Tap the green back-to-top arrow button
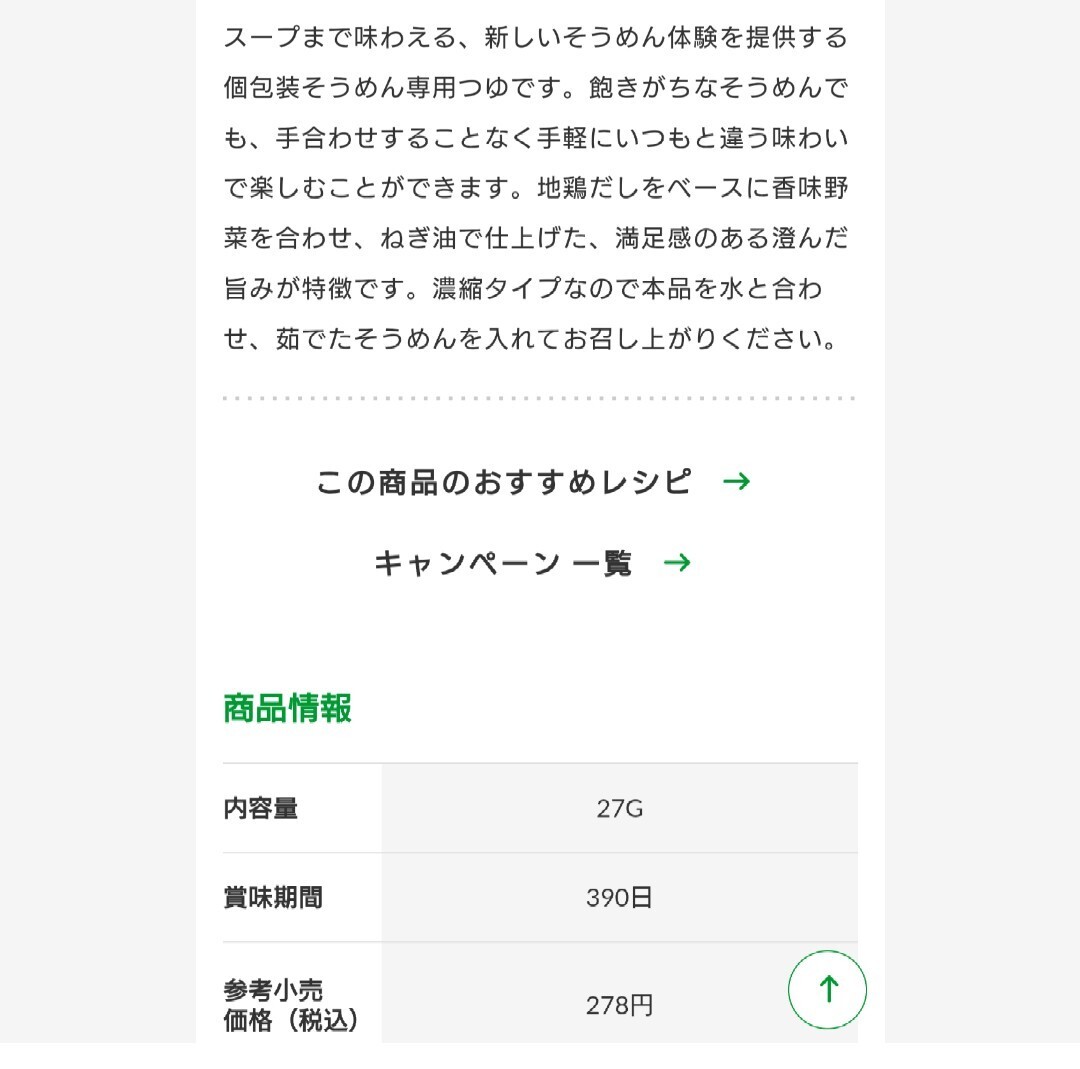 (827, 989)
